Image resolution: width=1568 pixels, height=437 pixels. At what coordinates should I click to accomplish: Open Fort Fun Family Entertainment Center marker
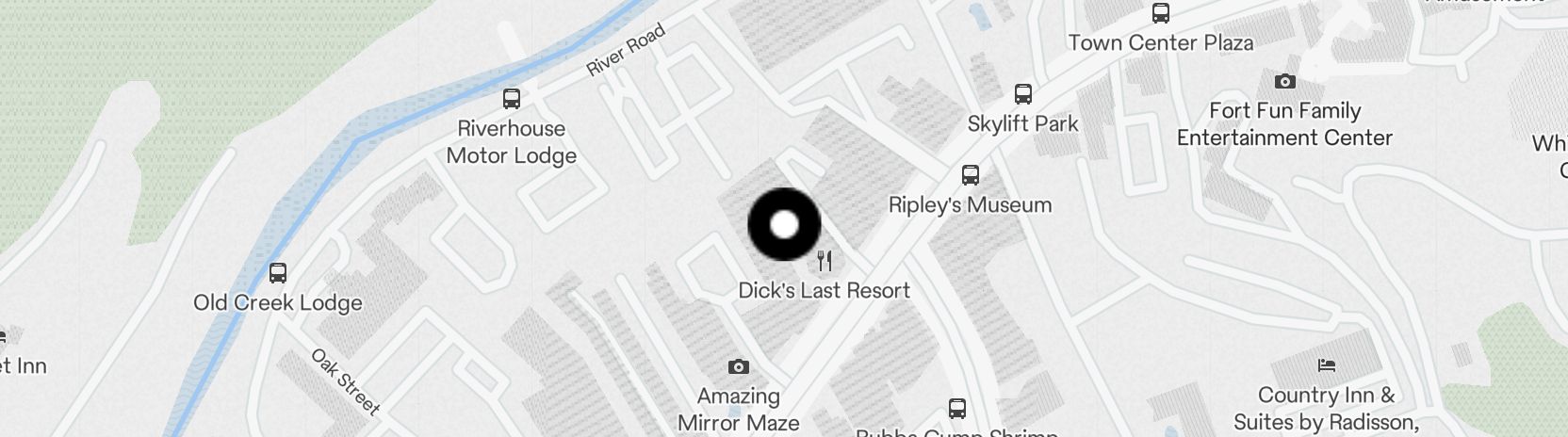tap(1284, 82)
